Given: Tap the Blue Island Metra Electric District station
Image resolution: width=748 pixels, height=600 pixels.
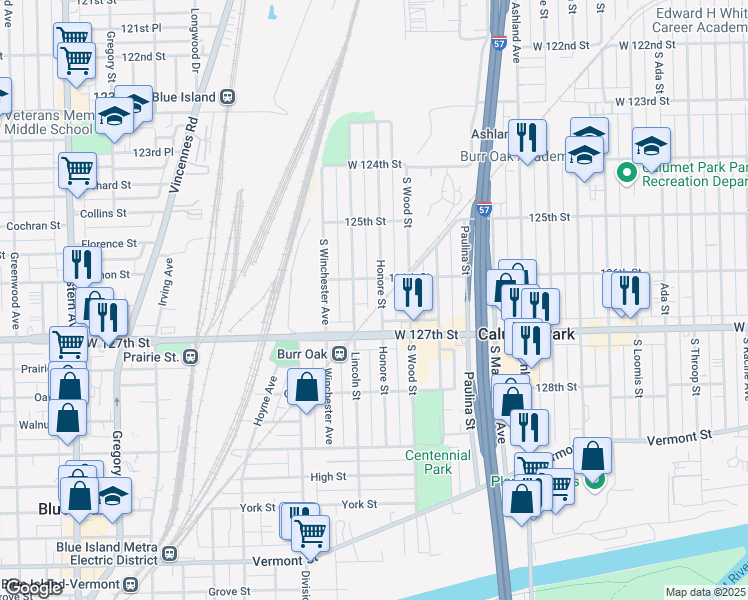Looking at the screenshot, I should coord(170,552).
